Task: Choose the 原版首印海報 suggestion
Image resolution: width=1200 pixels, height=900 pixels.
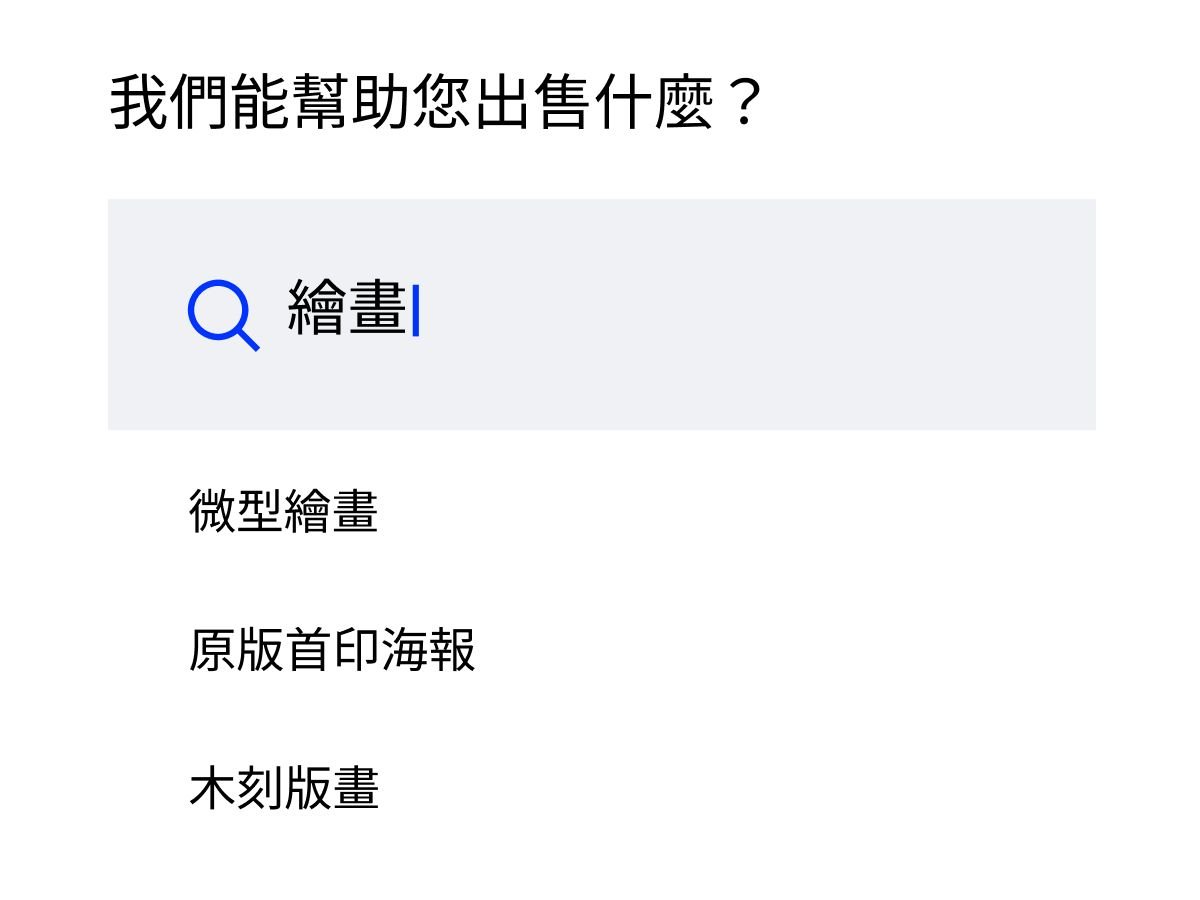Action: click(x=332, y=651)
